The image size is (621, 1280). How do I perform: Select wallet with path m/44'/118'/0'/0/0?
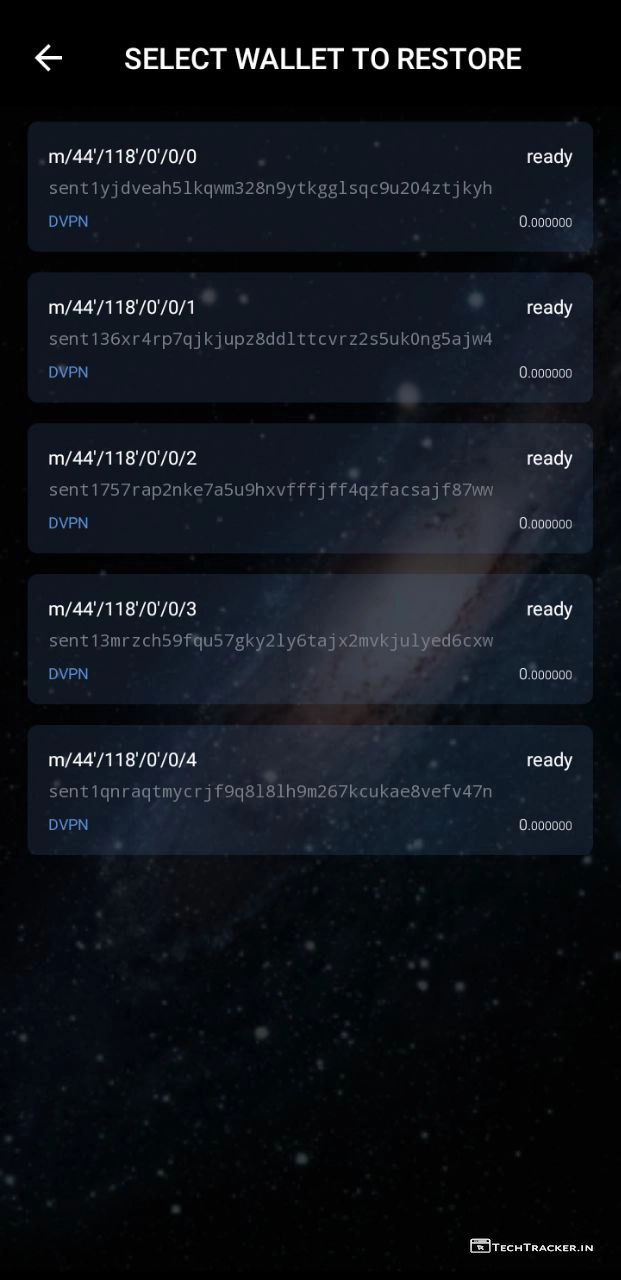[310, 187]
